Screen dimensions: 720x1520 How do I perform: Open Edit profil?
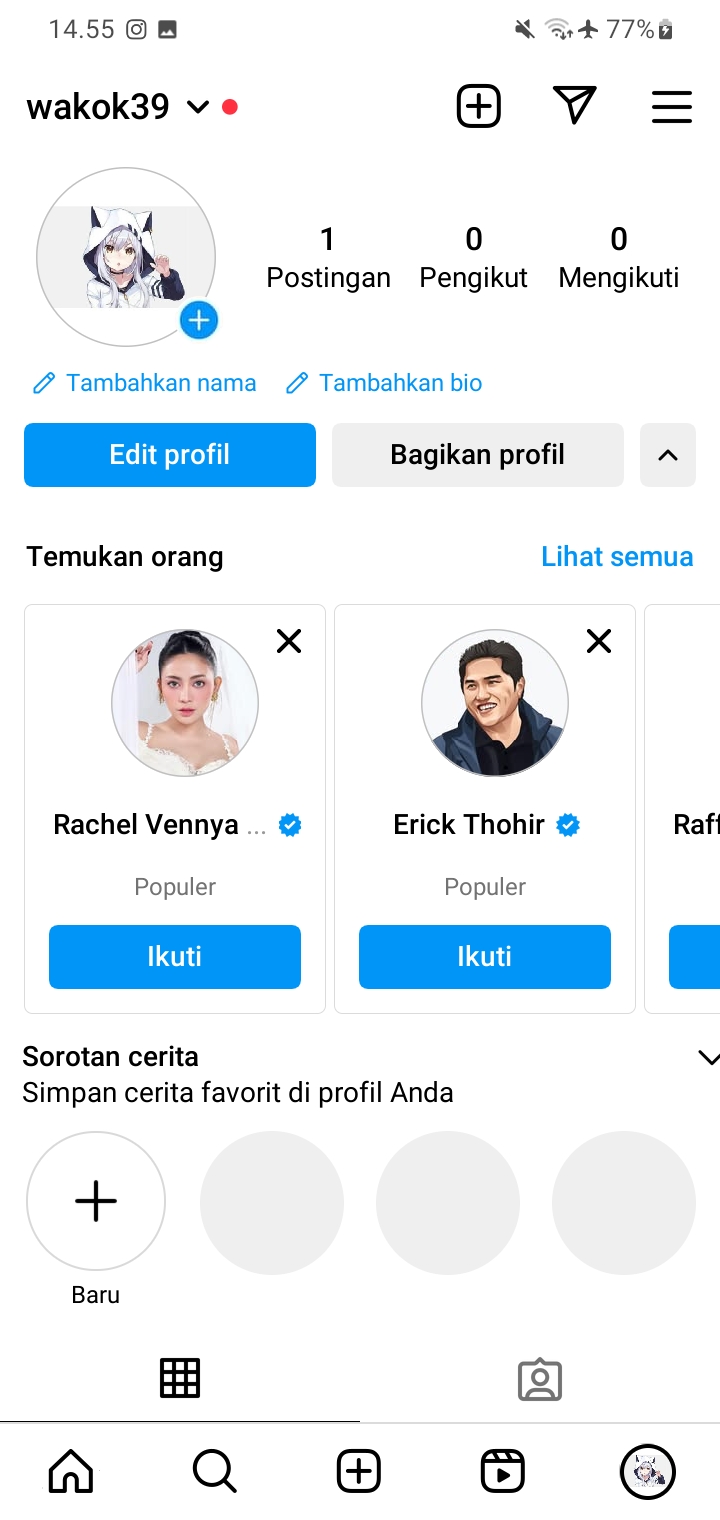click(170, 455)
